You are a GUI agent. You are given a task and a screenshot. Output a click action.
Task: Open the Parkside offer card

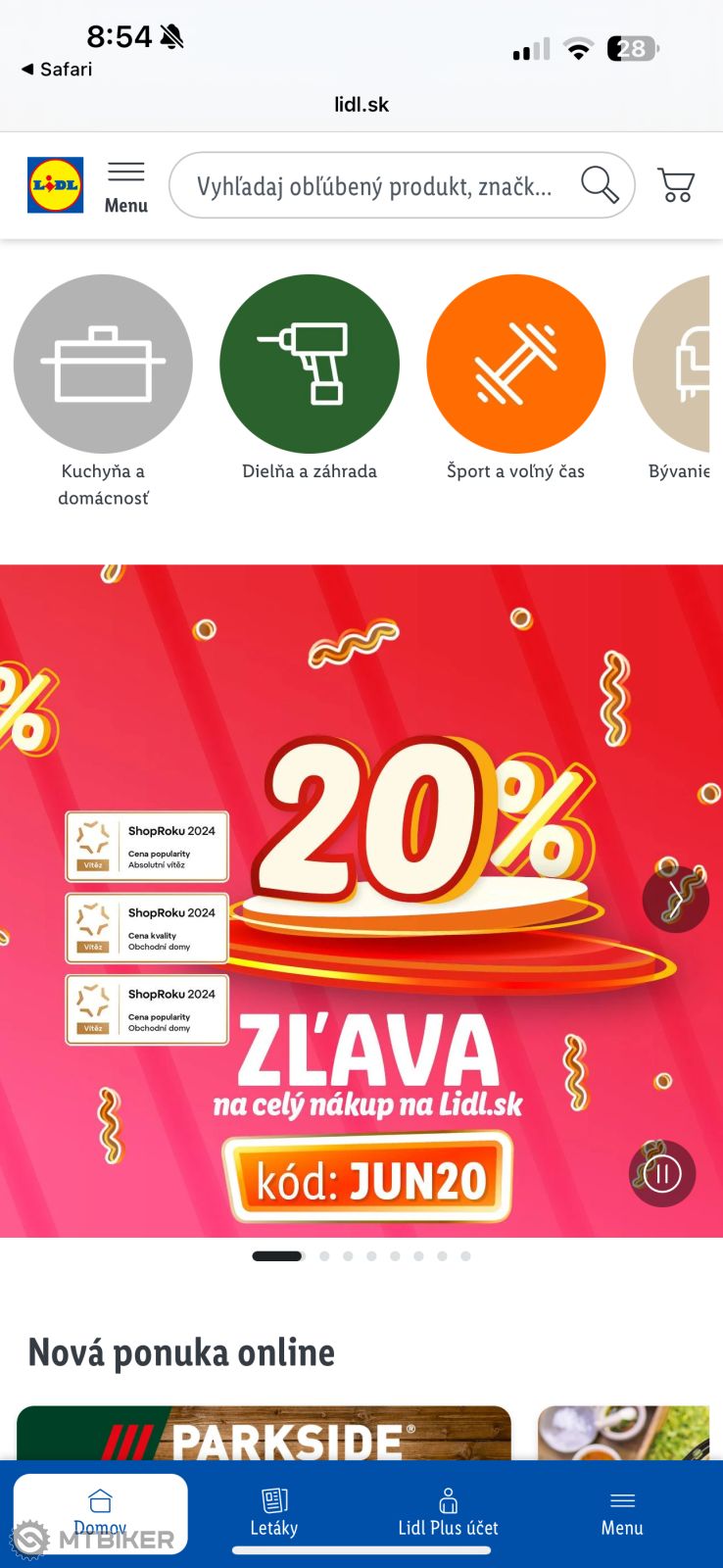pyautogui.click(x=264, y=1434)
